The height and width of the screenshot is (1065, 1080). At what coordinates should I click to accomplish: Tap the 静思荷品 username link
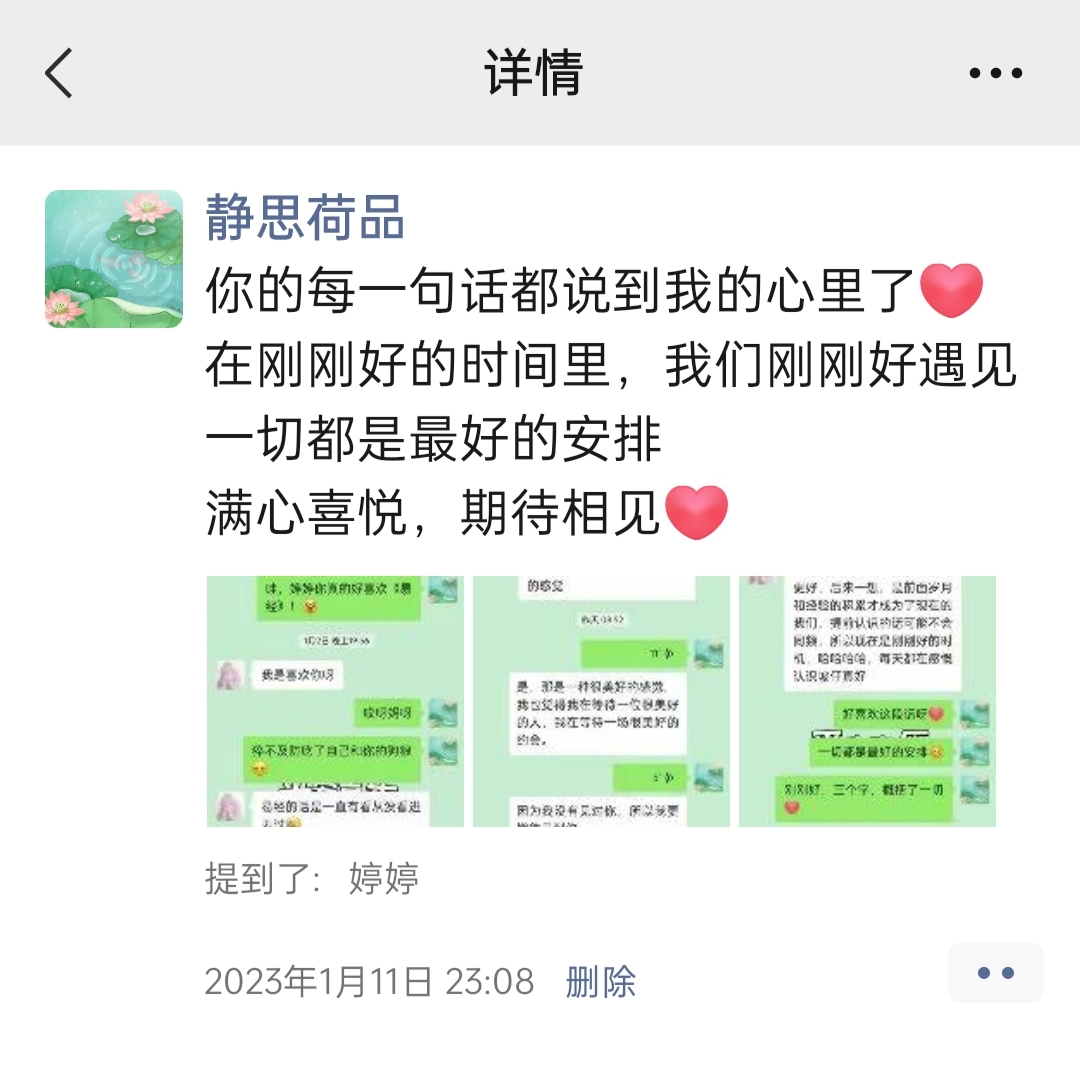click(x=305, y=217)
